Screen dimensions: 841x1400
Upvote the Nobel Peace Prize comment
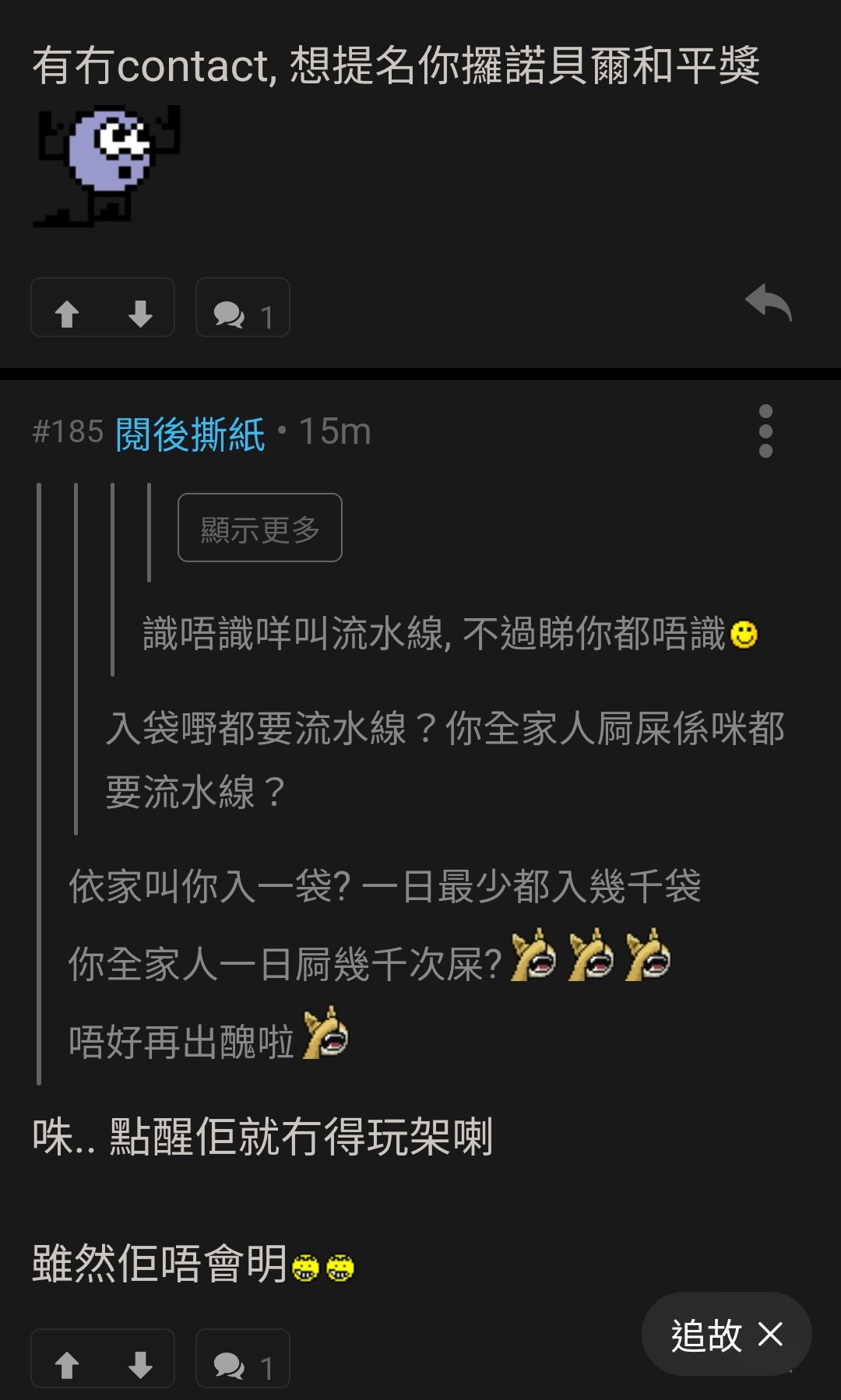click(x=68, y=314)
